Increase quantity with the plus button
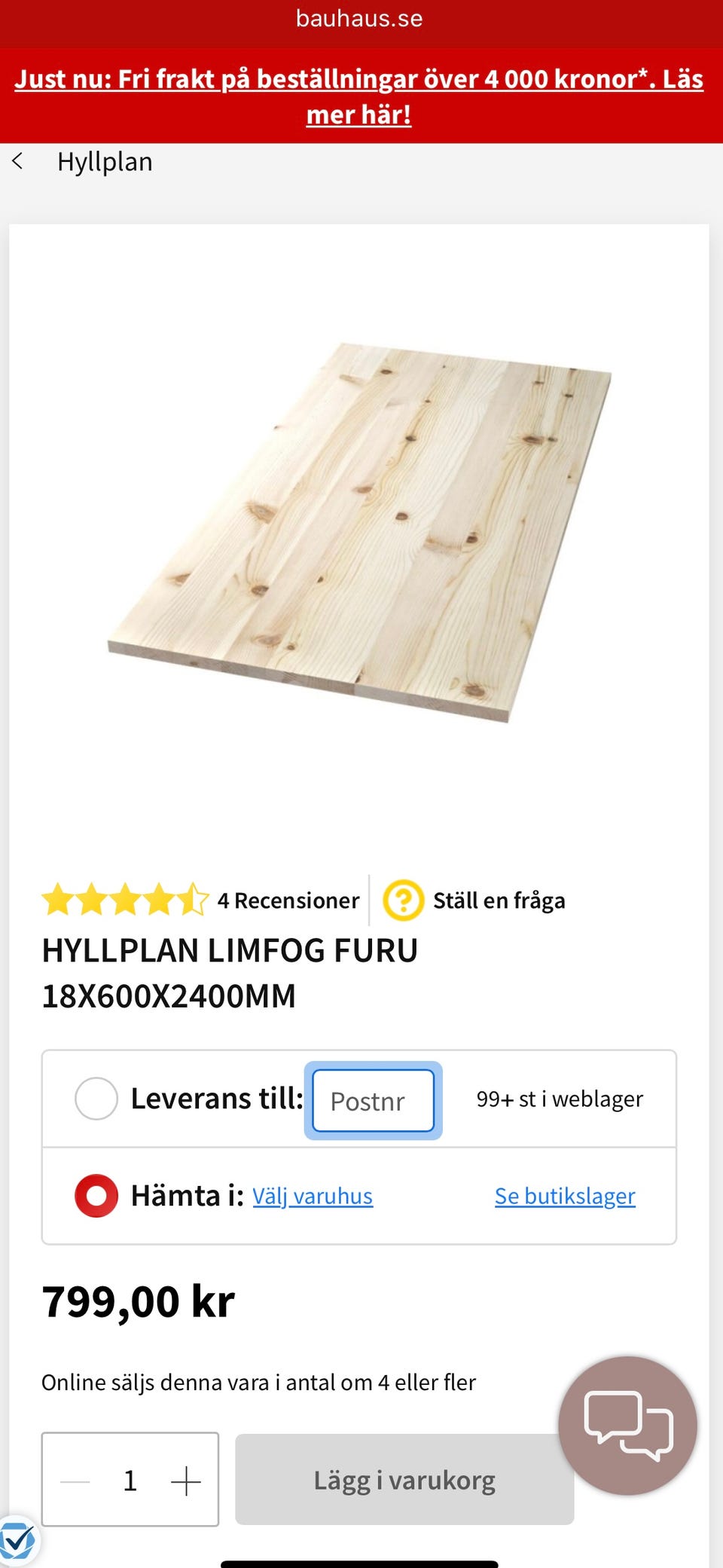The image size is (723, 1568). pos(185,1481)
